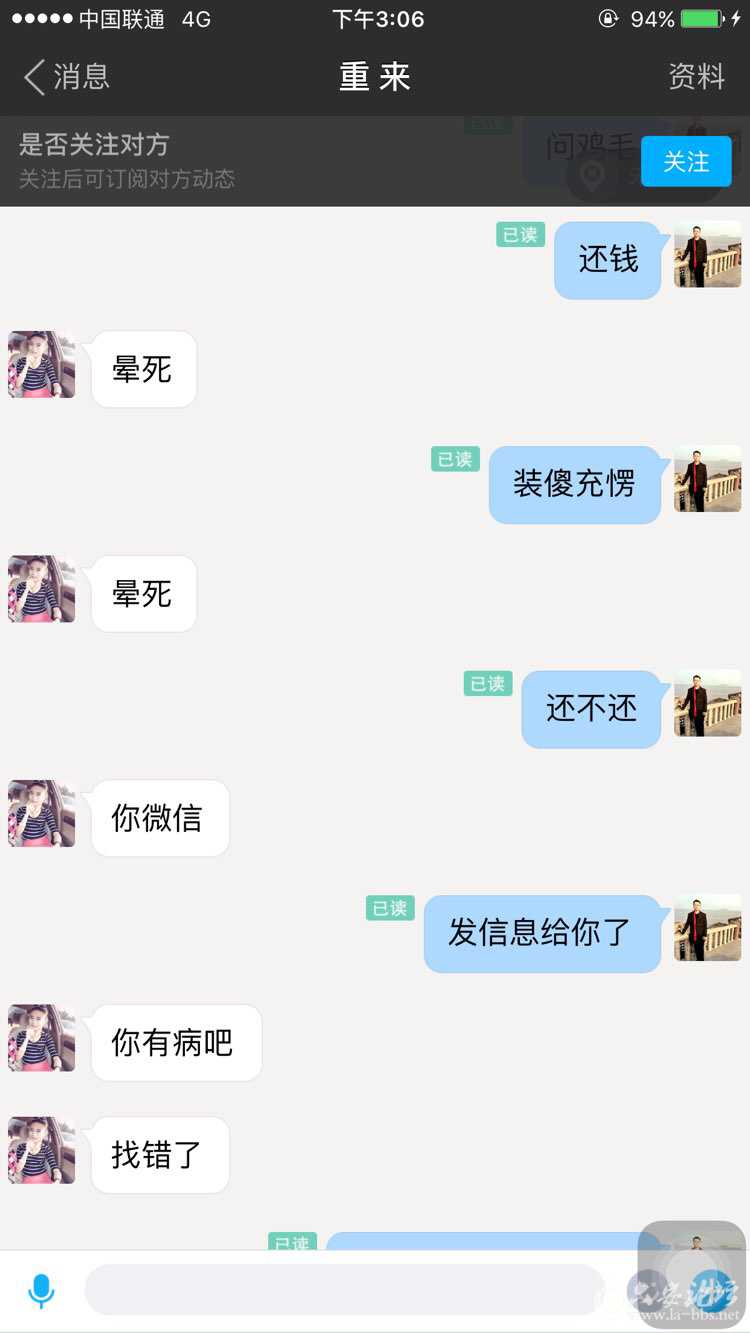750x1333 pixels.
Task: Go back to the 消息 list
Action: click(x=66, y=77)
